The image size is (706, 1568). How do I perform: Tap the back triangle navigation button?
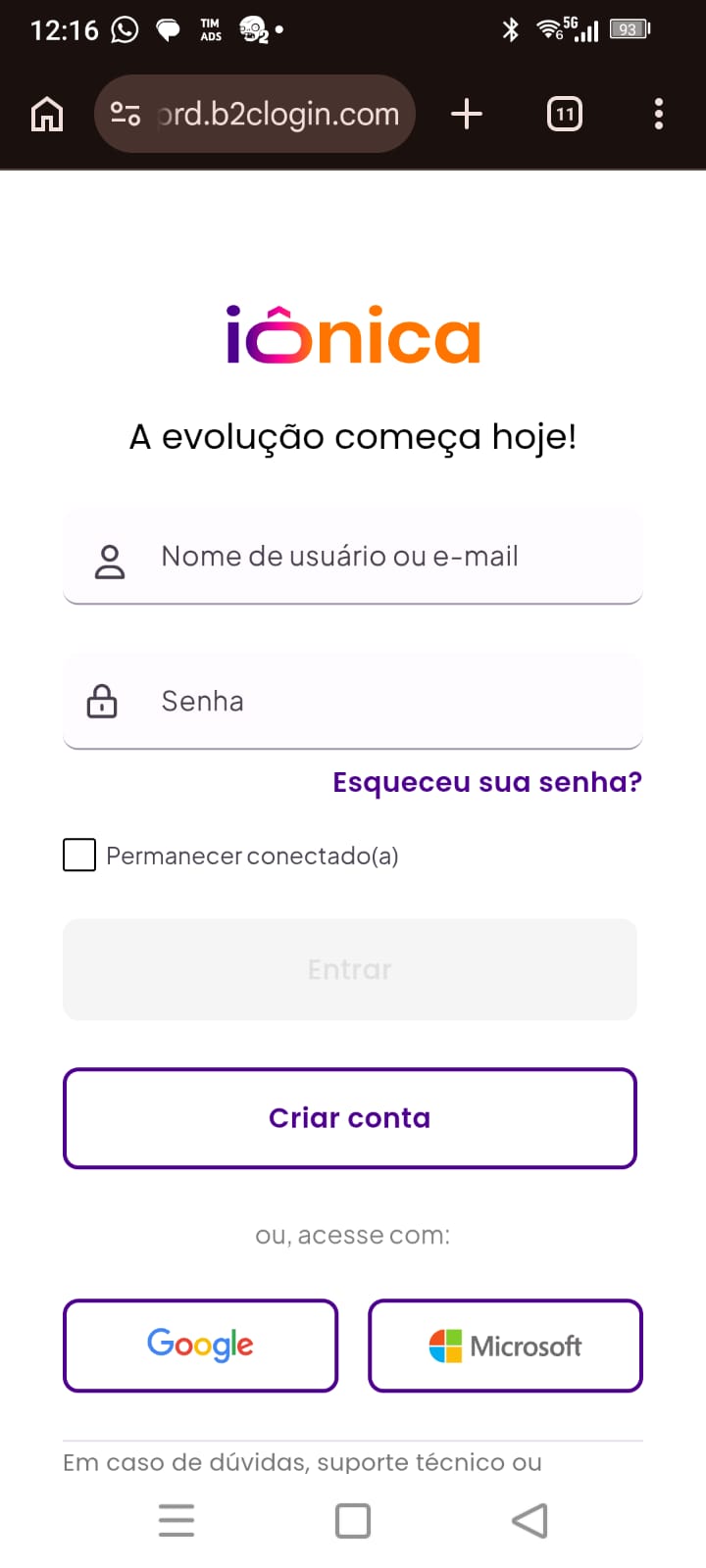[x=529, y=1521]
